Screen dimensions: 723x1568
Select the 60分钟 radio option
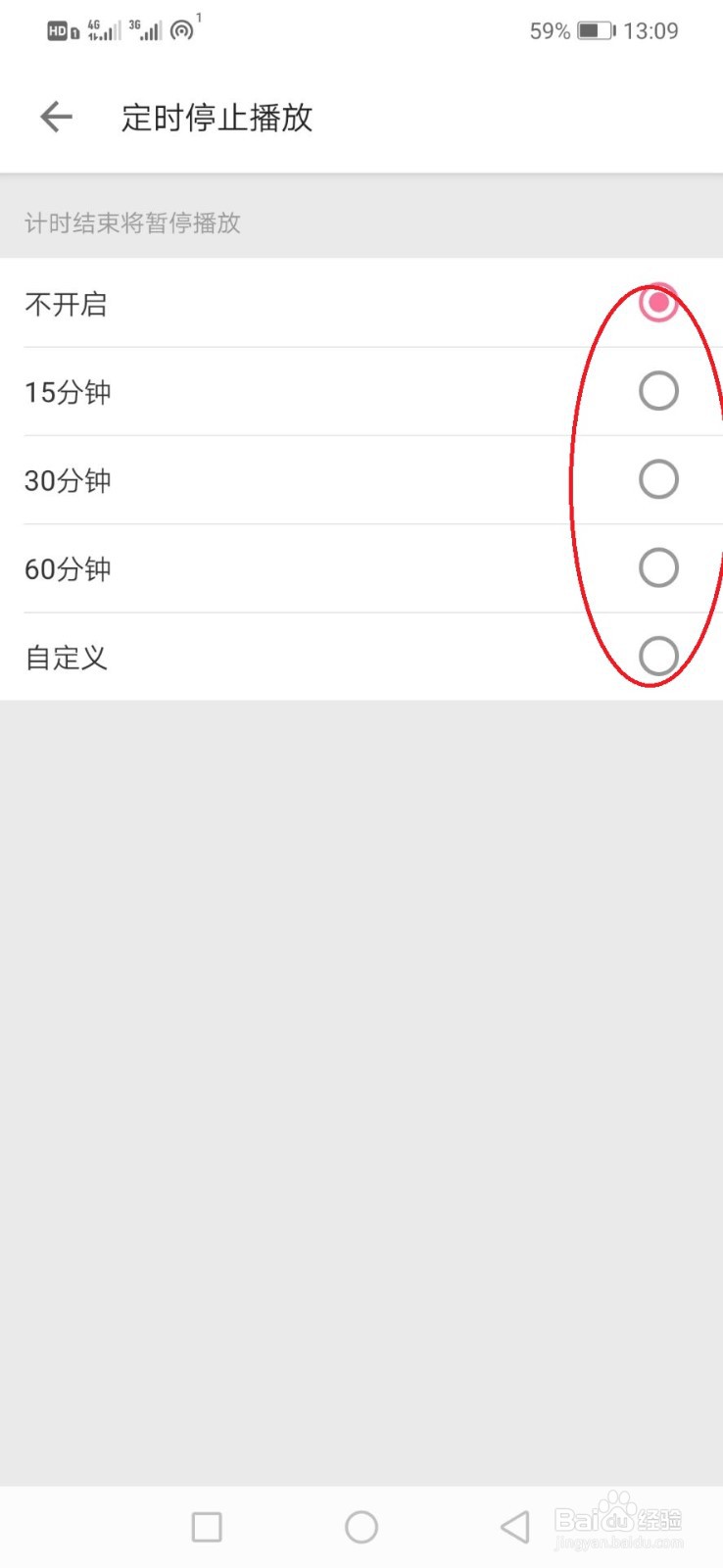657,567
